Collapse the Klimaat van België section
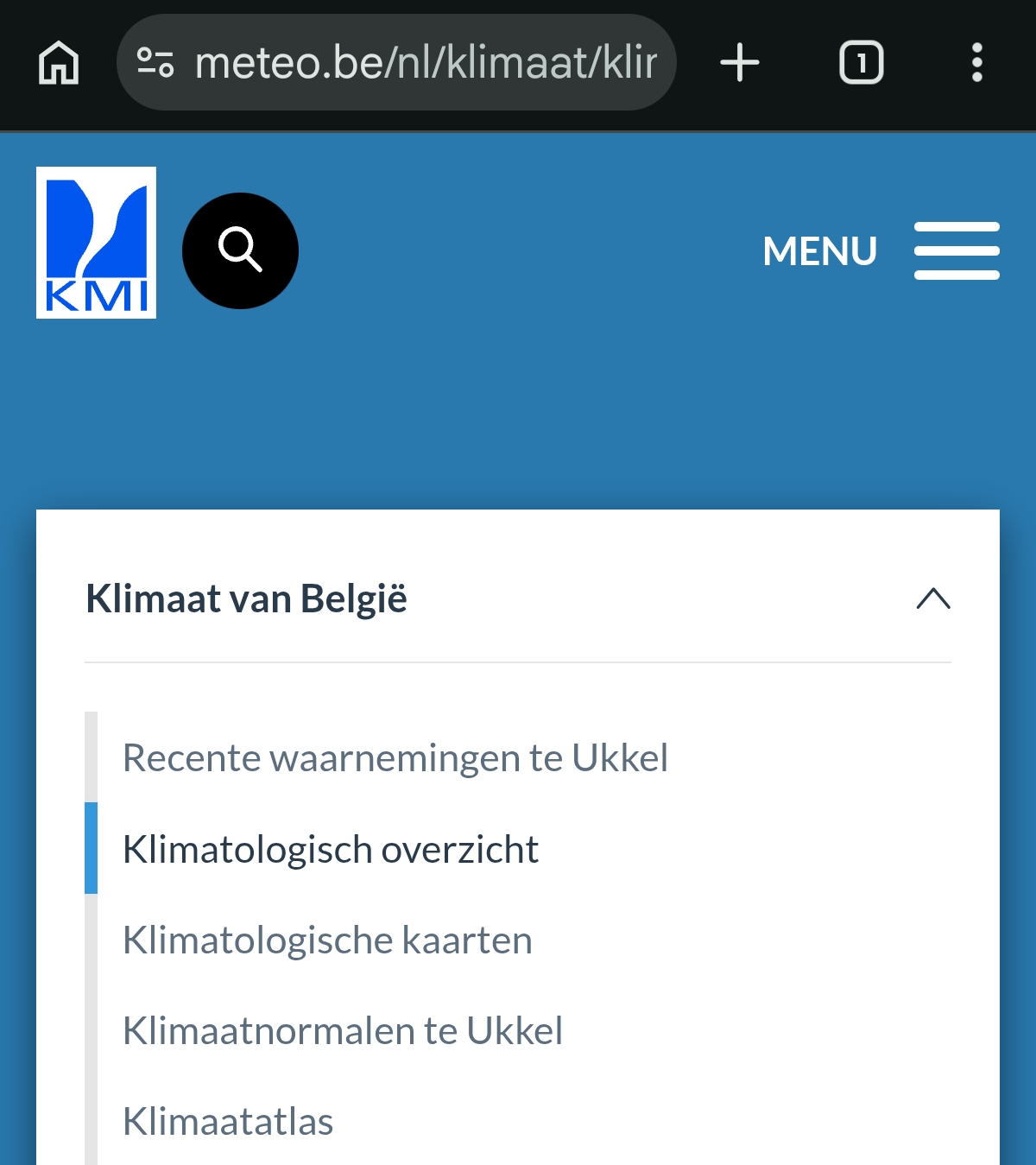 (932, 598)
